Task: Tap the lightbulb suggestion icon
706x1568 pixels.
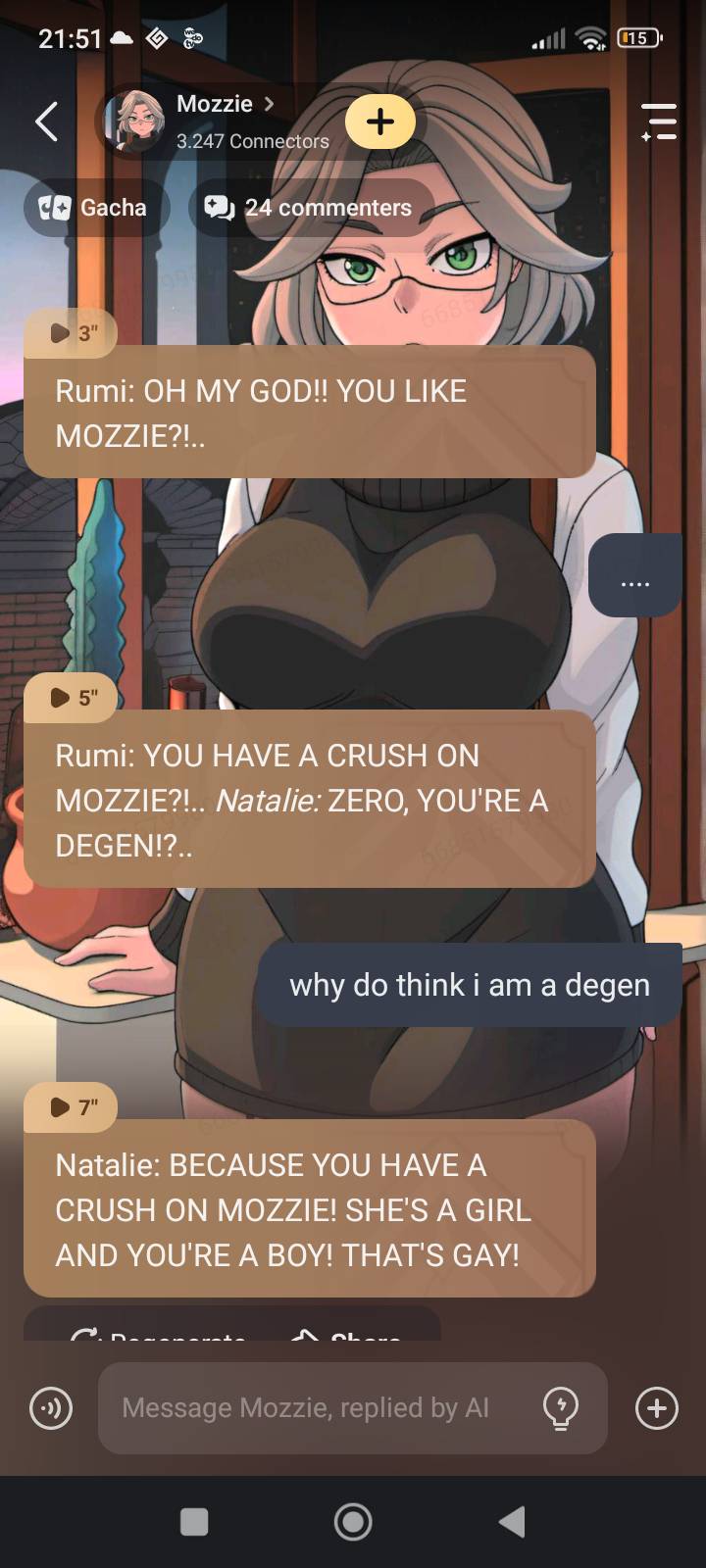Action: pyautogui.click(x=561, y=1409)
